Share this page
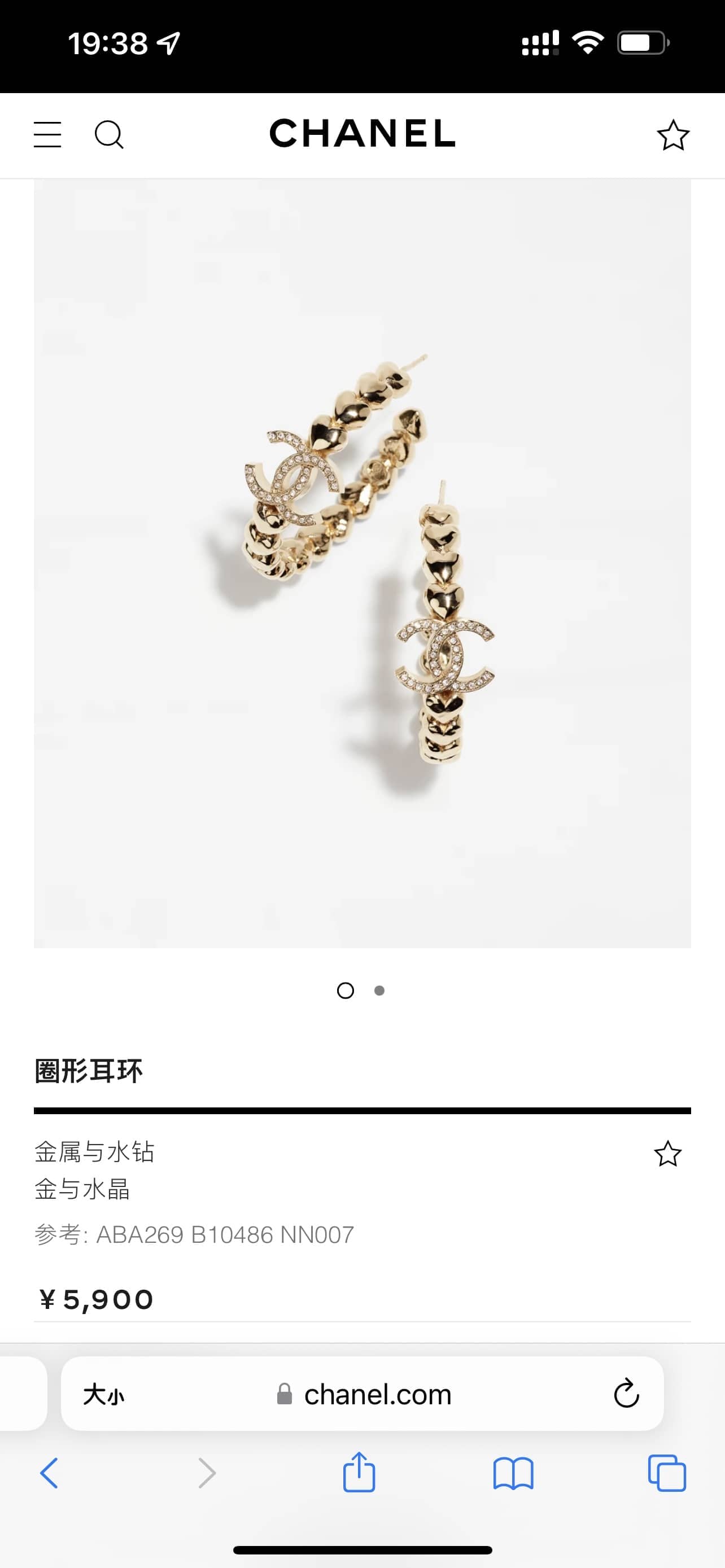This screenshot has height=1568, width=725. click(359, 1472)
